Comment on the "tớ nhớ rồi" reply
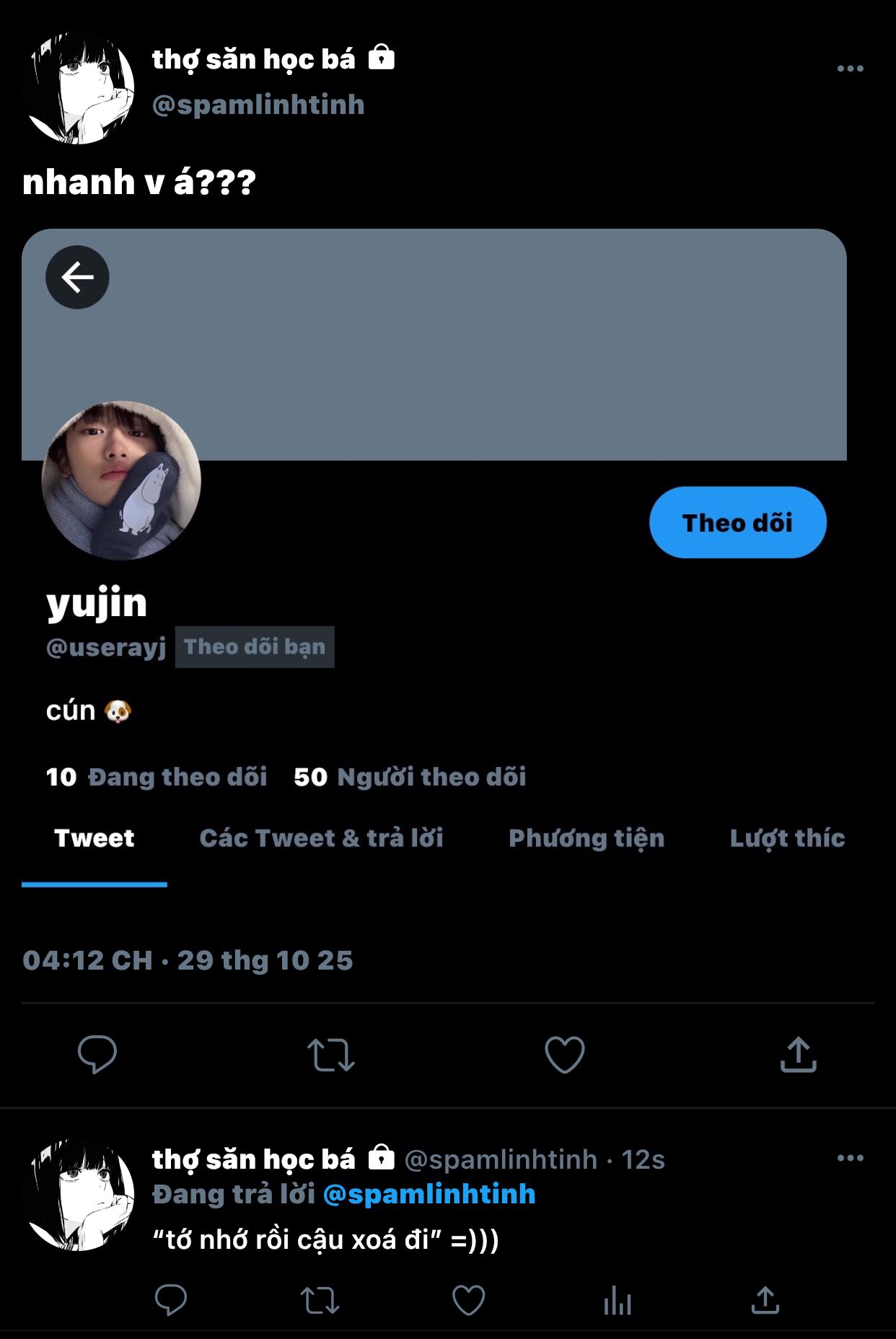Image resolution: width=896 pixels, height=1339 pixels. point(171,1300)
